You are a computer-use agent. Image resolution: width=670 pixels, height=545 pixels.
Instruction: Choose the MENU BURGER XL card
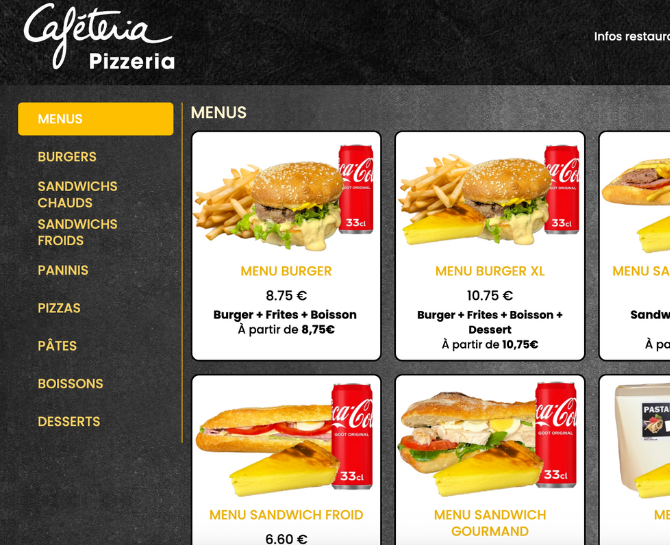490,245
